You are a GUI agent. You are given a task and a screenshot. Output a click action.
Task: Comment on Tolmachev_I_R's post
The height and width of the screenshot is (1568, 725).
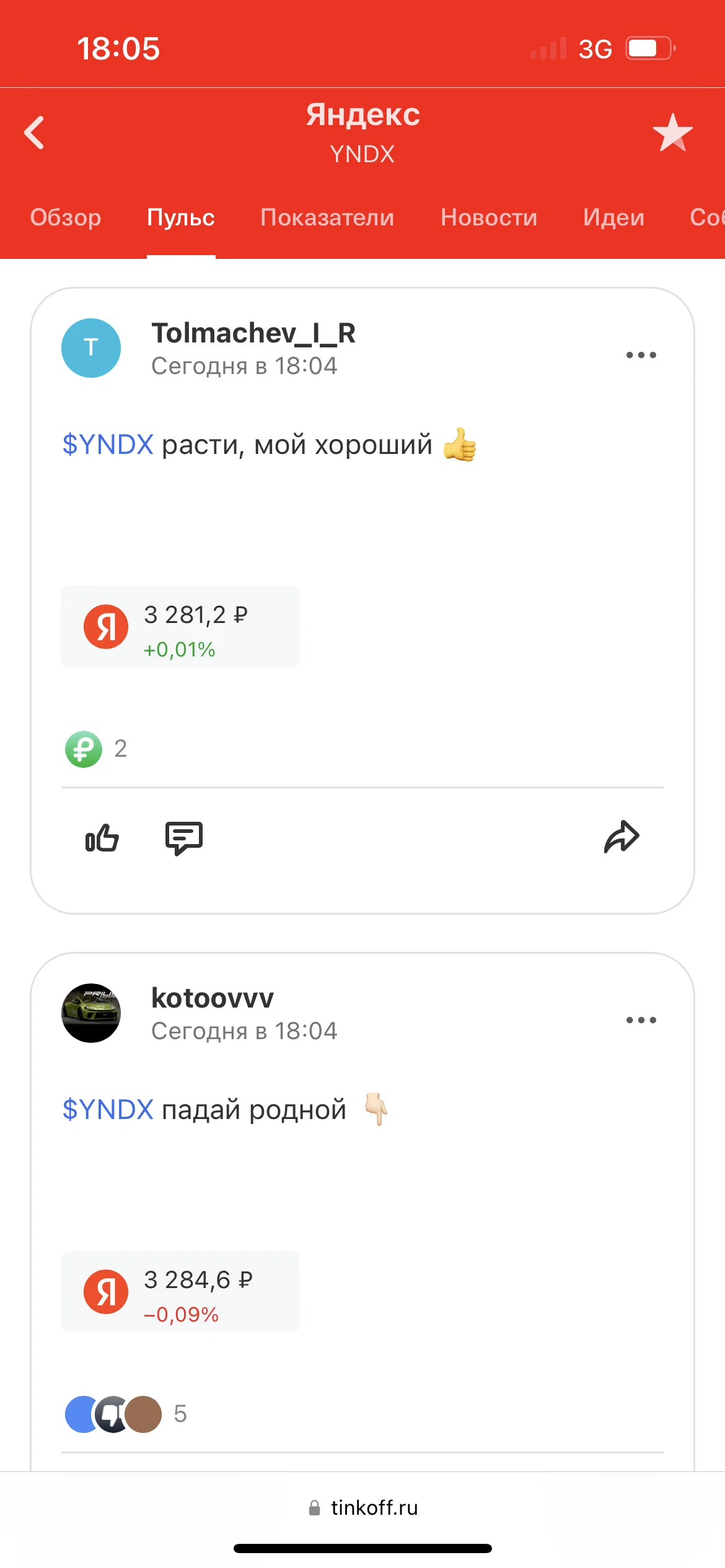pyautogui.click(x=184, y=838)
